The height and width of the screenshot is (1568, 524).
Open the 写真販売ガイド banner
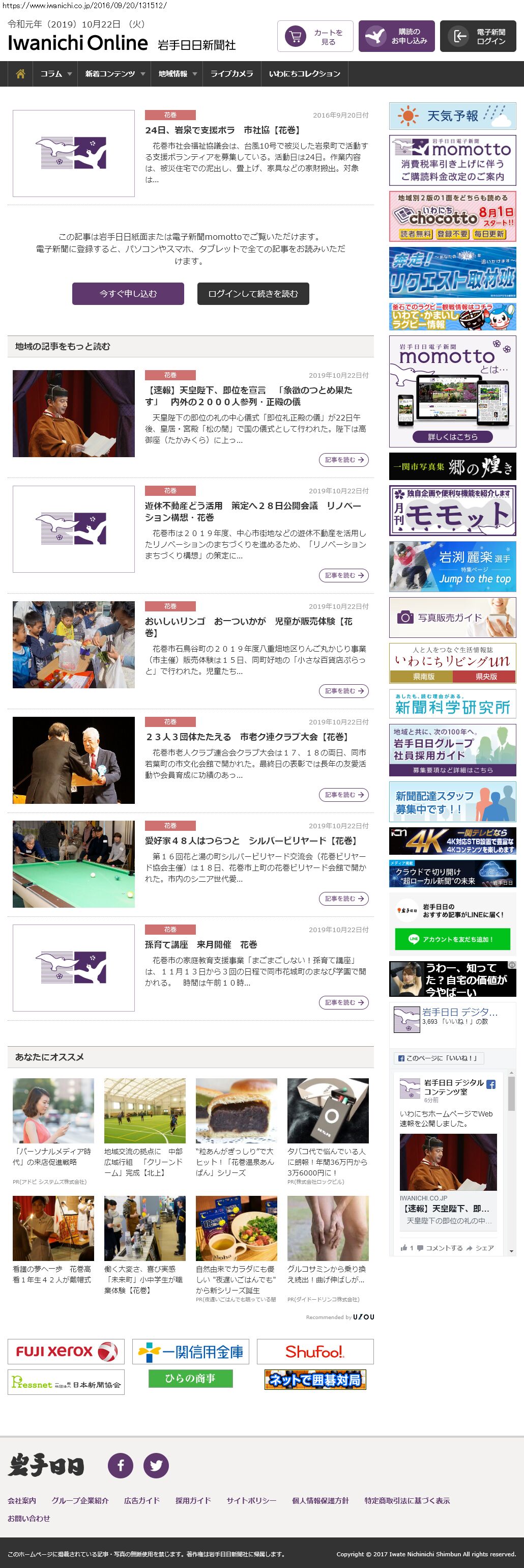point(452,617)
